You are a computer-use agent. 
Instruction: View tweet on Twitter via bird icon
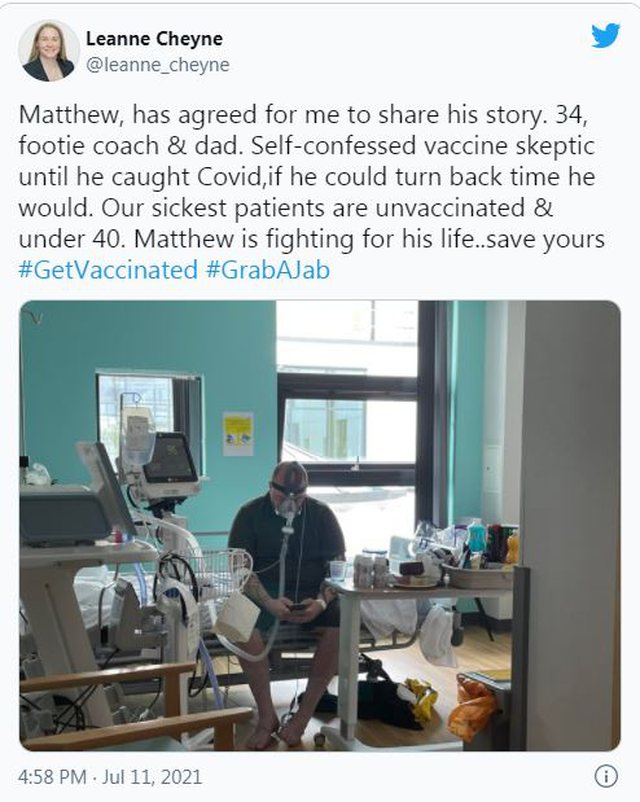[x=605, y=37]
